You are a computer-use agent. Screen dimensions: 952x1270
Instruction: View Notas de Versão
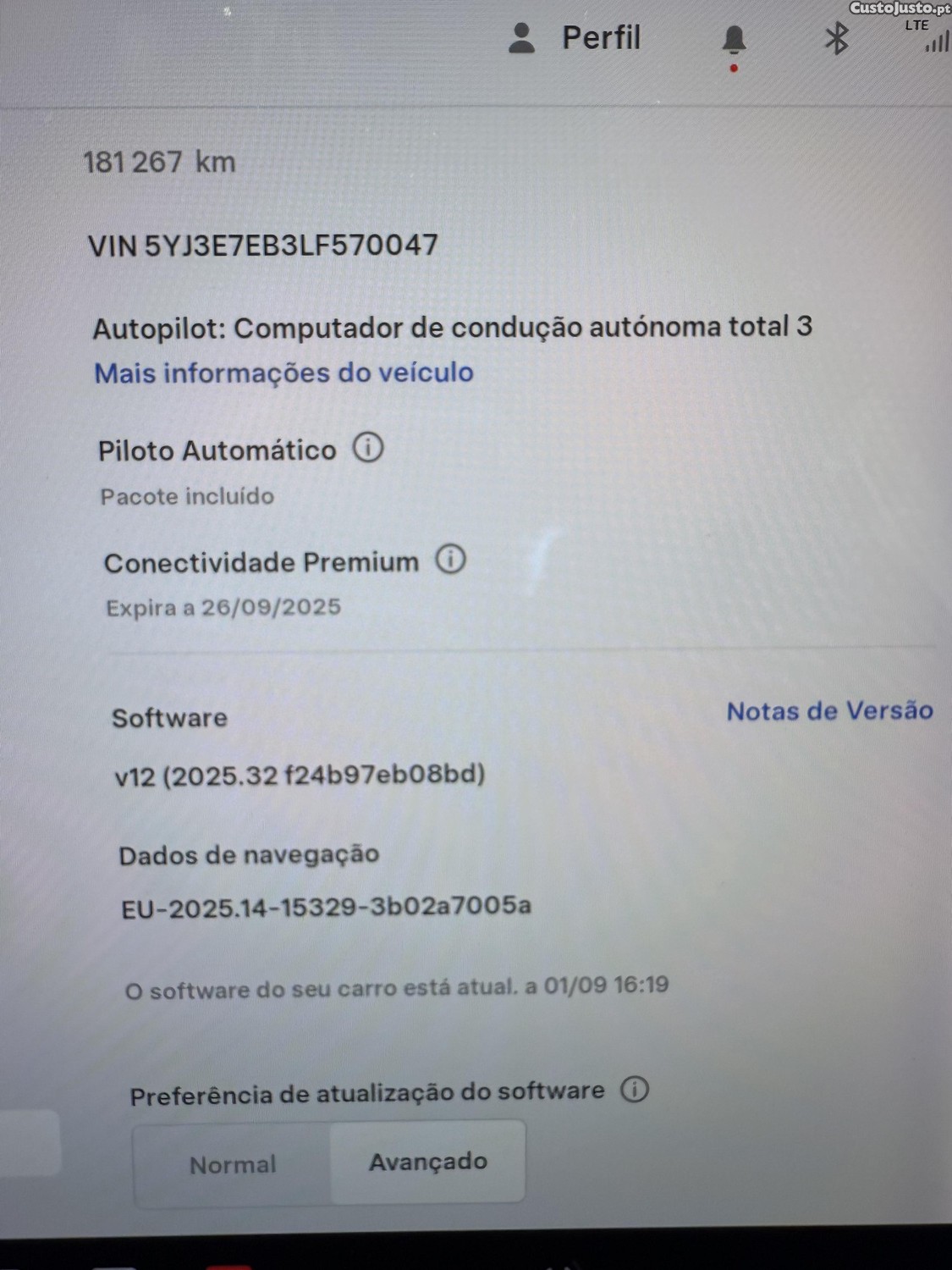[x=829, y=711]
